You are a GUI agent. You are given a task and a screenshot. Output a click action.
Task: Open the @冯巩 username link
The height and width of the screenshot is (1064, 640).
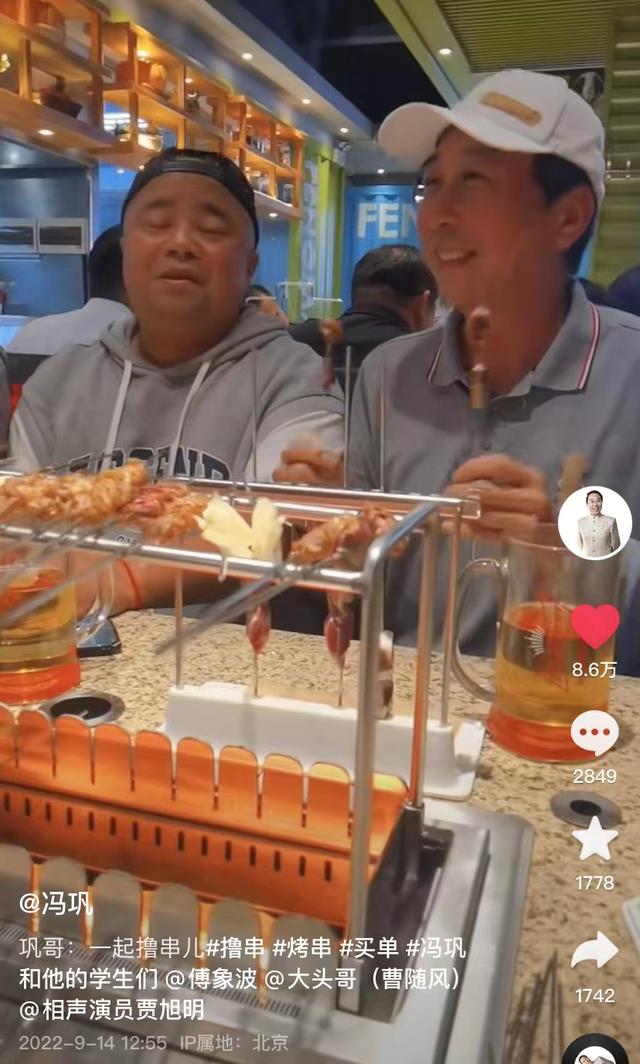click(x=56, y=903)
